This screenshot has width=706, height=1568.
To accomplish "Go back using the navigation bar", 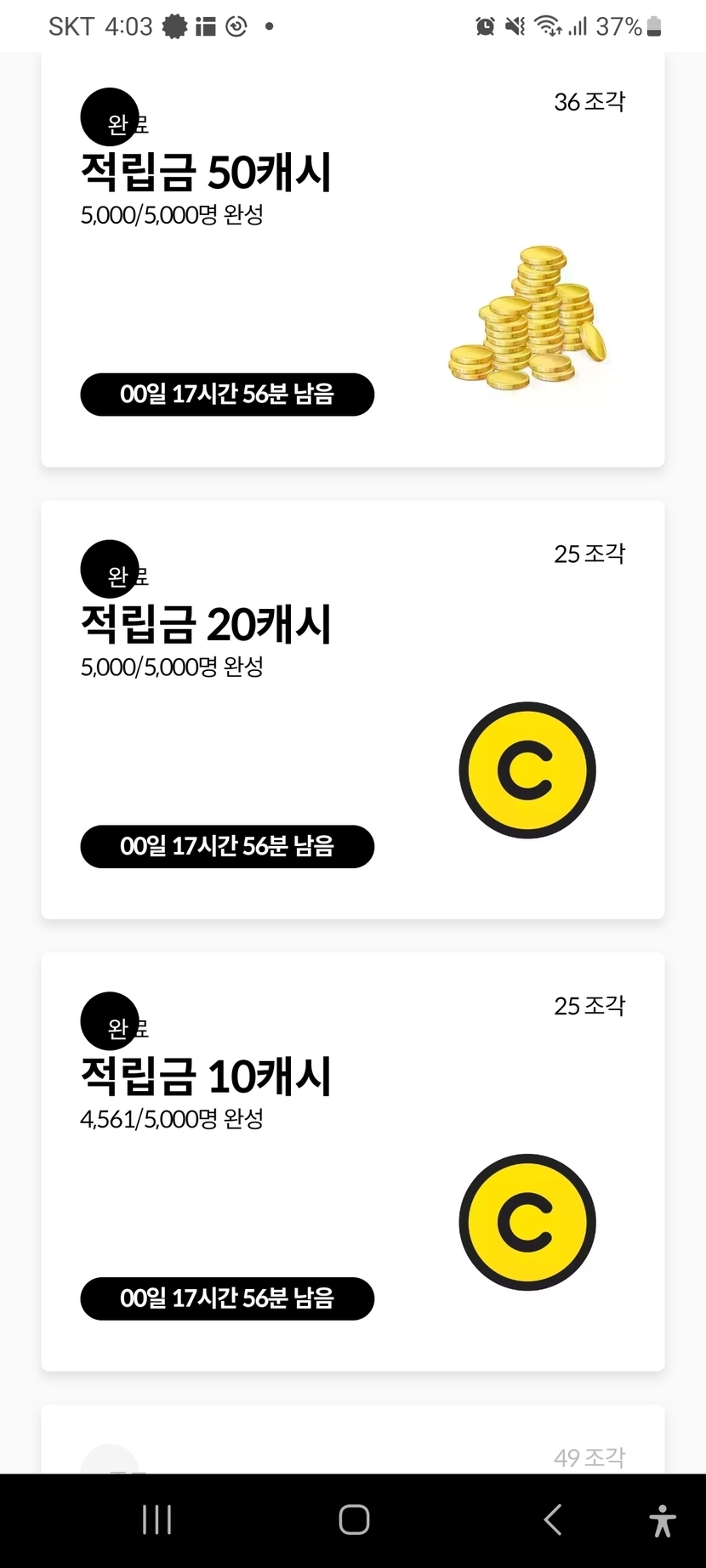I will pos(553,1520).
